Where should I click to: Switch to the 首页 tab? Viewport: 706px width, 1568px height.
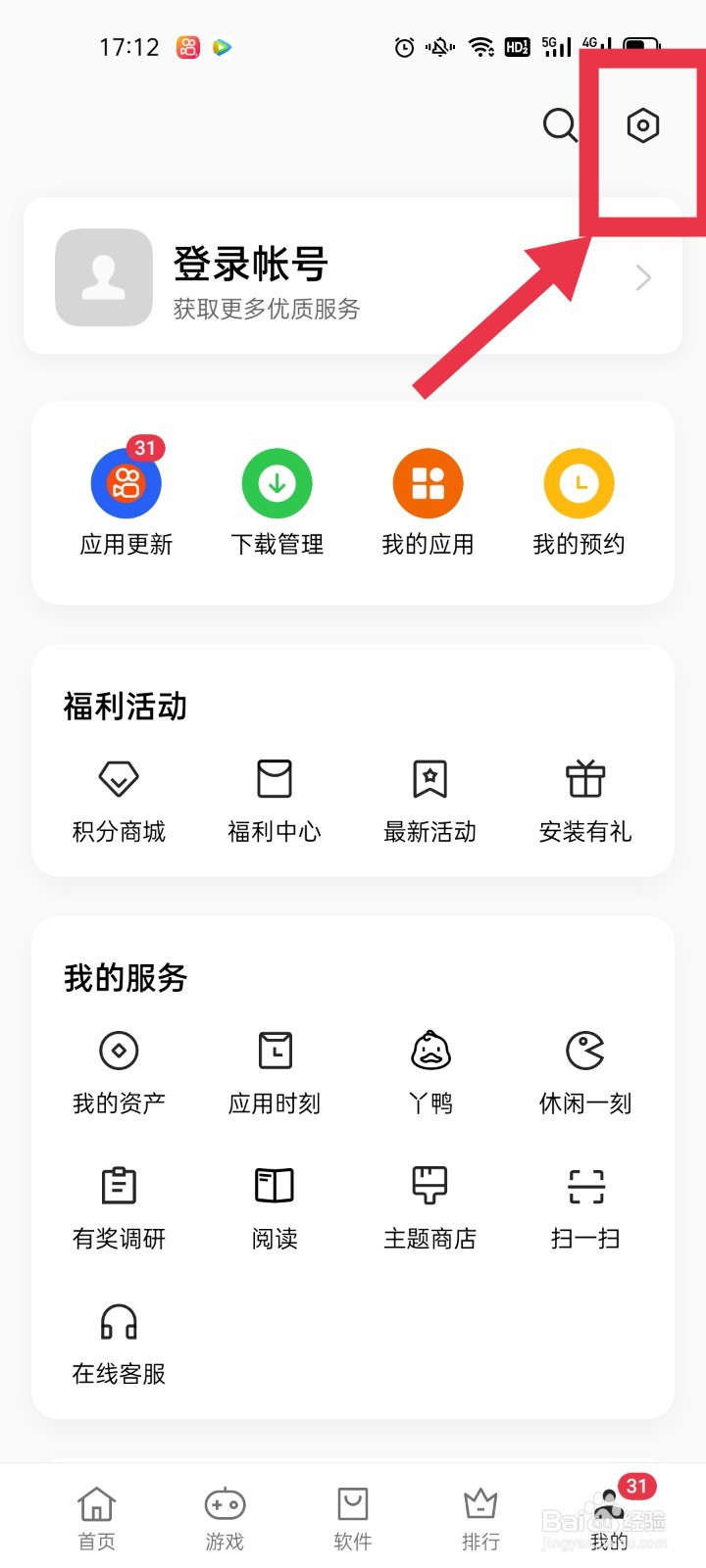coord(97,1519)
